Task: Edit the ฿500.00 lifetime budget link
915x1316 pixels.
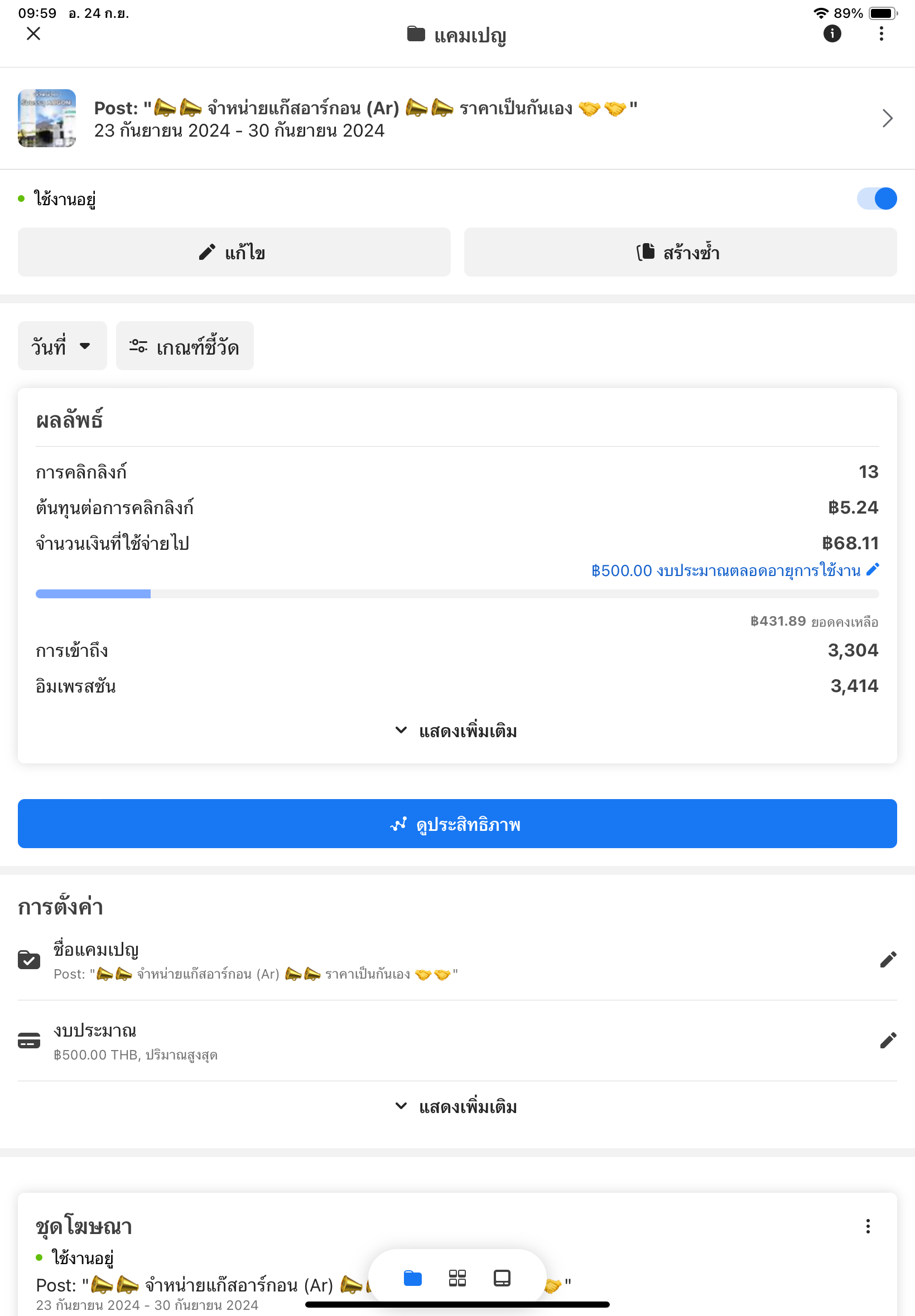Action: 734,570
